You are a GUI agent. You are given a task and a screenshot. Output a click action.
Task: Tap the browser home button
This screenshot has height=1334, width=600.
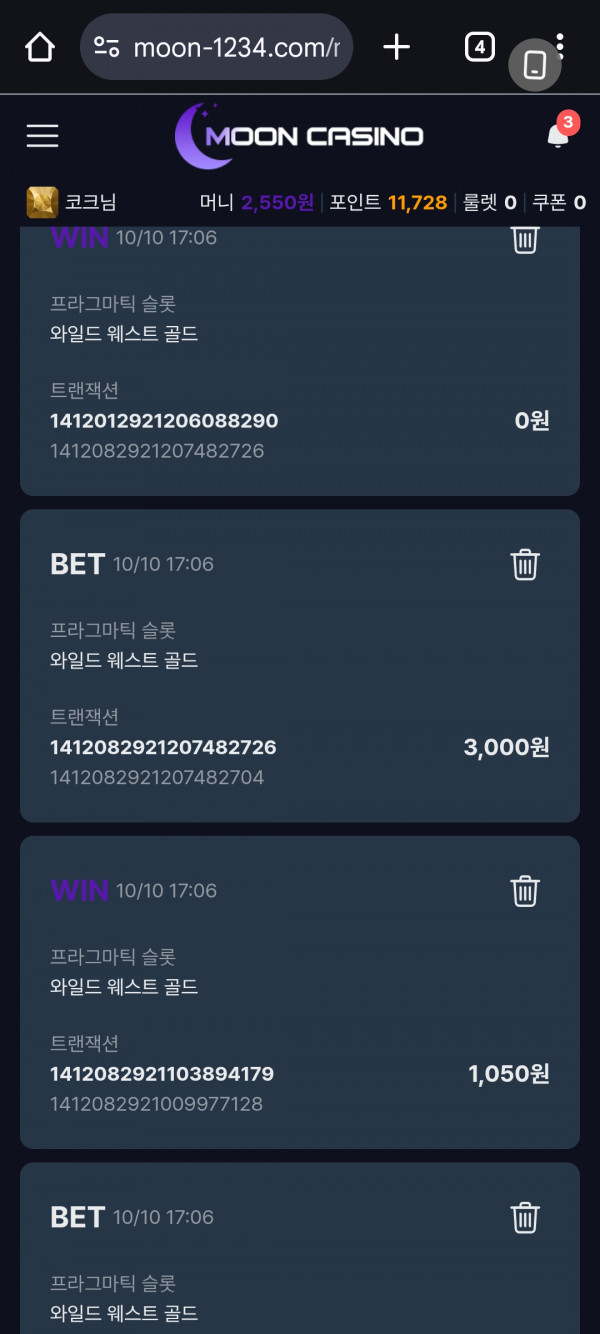[39, 47]
